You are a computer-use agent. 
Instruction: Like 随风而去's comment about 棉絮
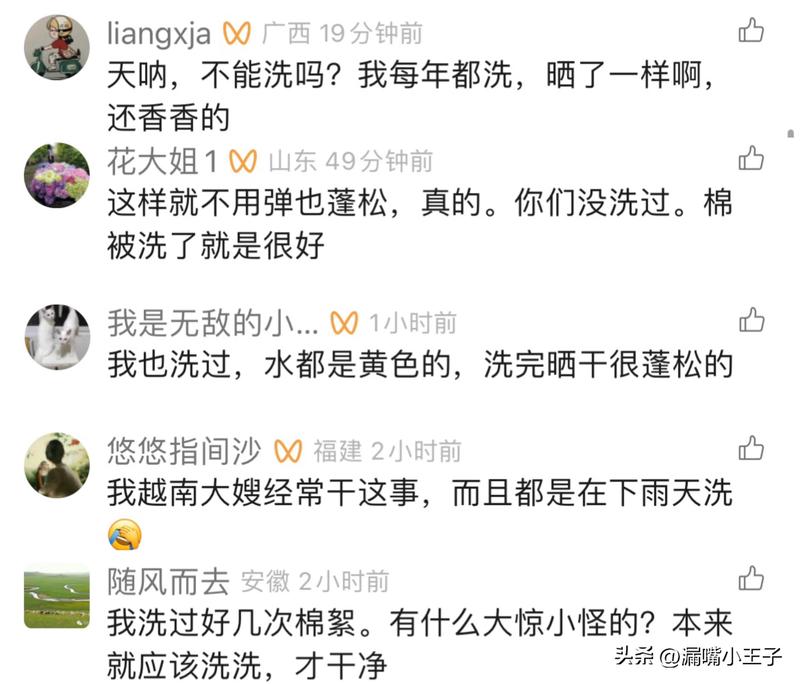coord(751,578)
